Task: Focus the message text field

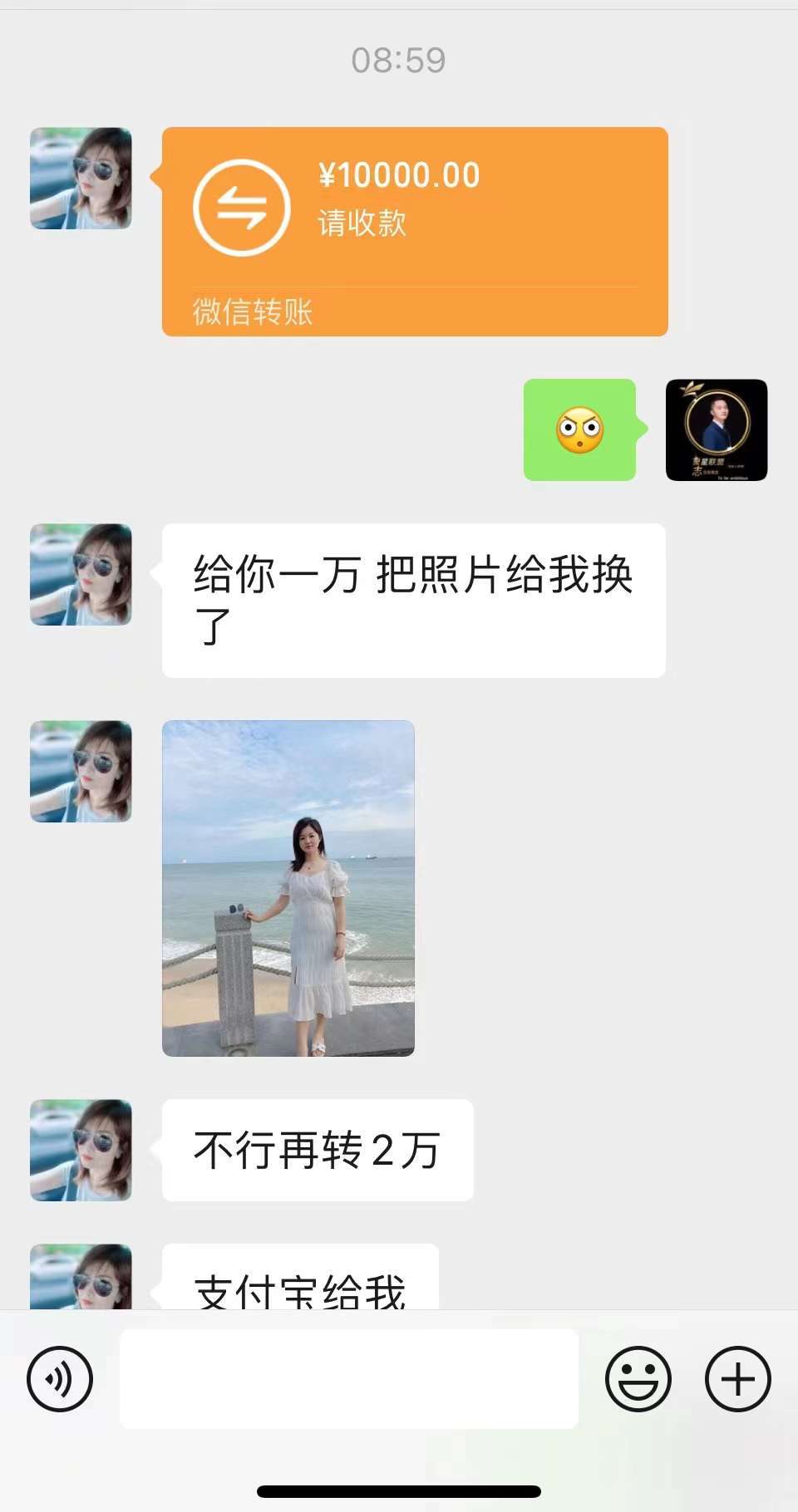Action: point(348,1378)
